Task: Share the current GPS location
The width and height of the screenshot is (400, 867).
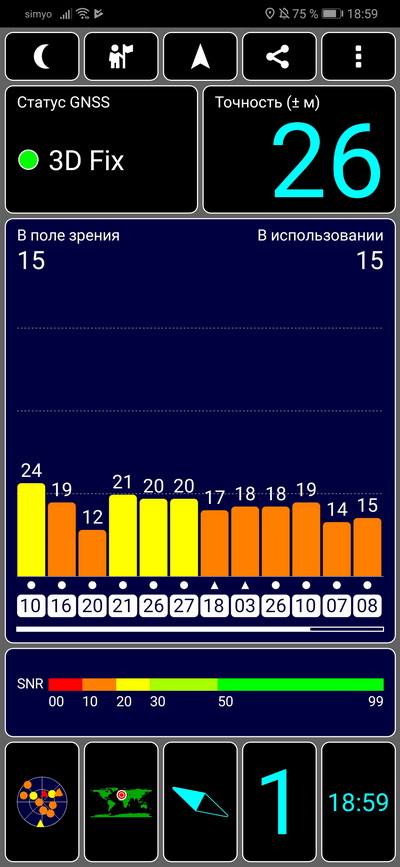Action: [279, 56]
